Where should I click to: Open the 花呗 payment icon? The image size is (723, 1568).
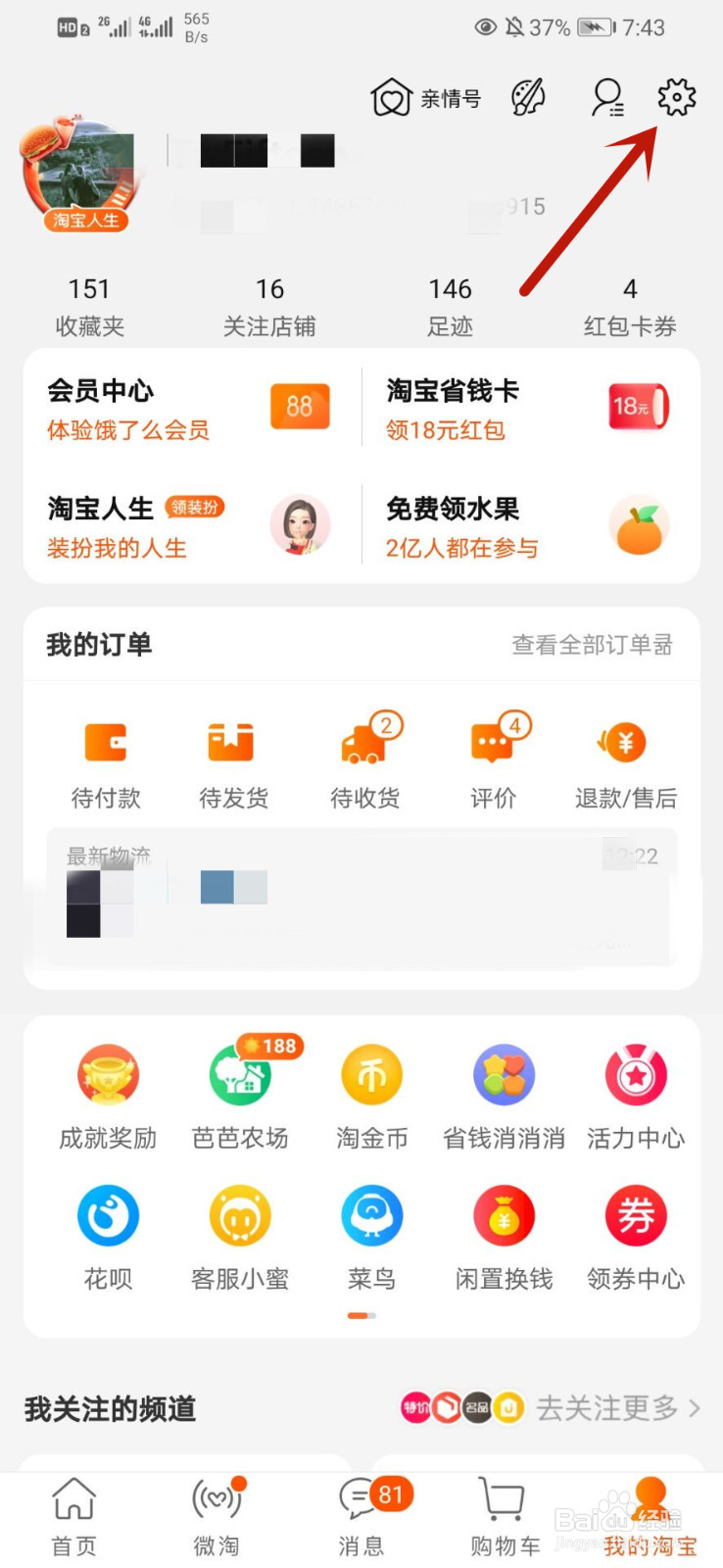[108, 1215]
